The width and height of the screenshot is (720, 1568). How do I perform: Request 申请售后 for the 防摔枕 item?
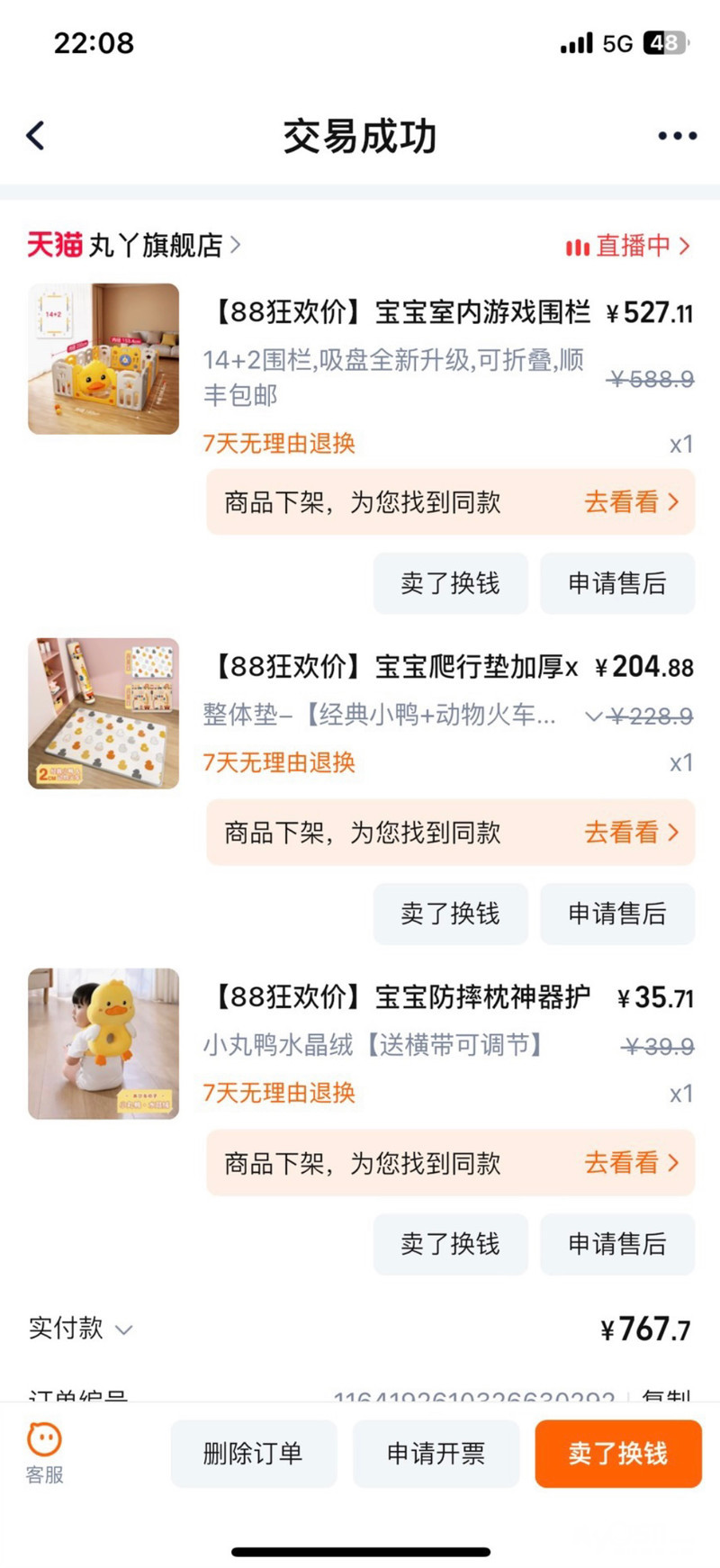click(617, 1244)
